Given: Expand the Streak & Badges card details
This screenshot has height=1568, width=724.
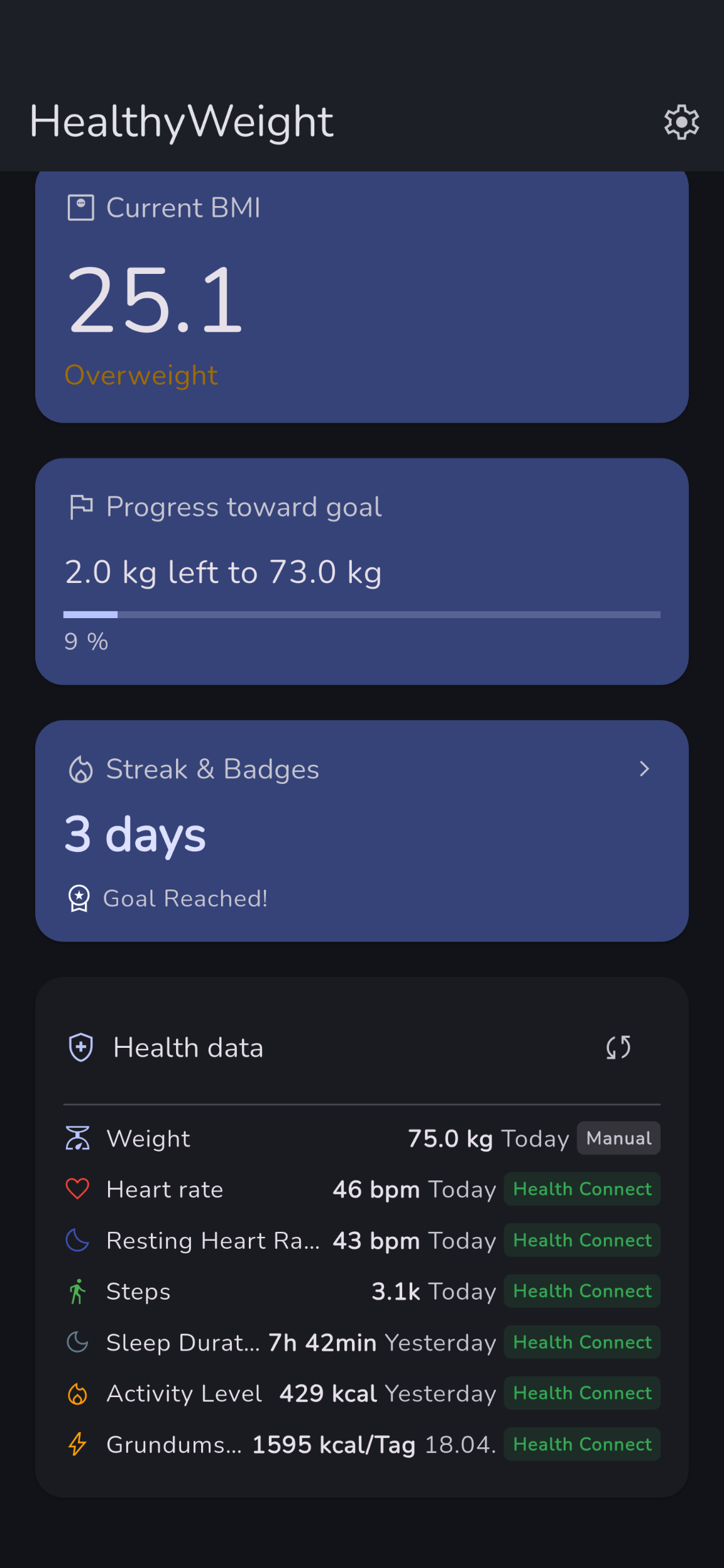Looking at the screenshot, I should 645,768.
